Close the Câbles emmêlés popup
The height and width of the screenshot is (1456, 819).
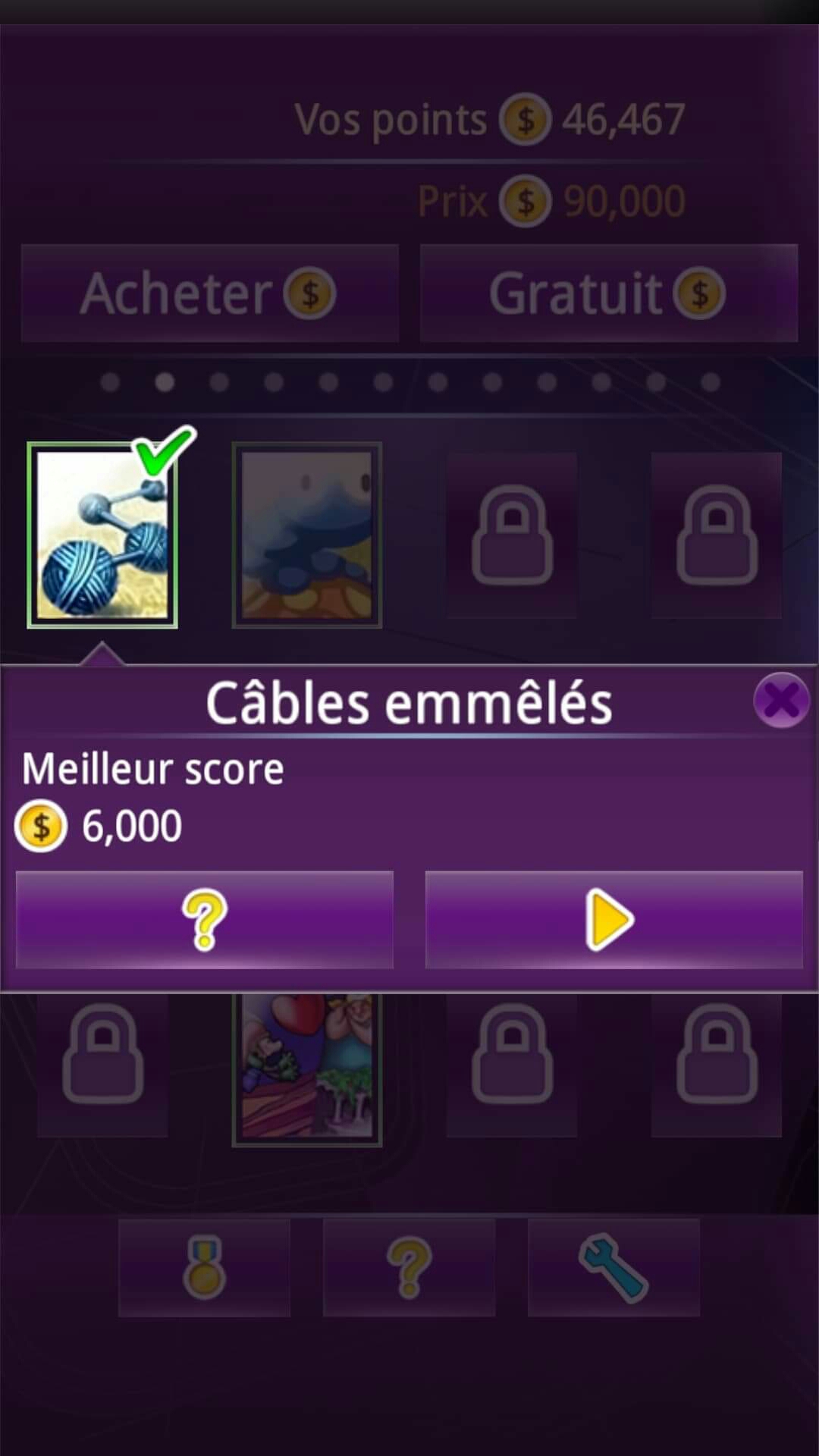(x=780, y=700)
